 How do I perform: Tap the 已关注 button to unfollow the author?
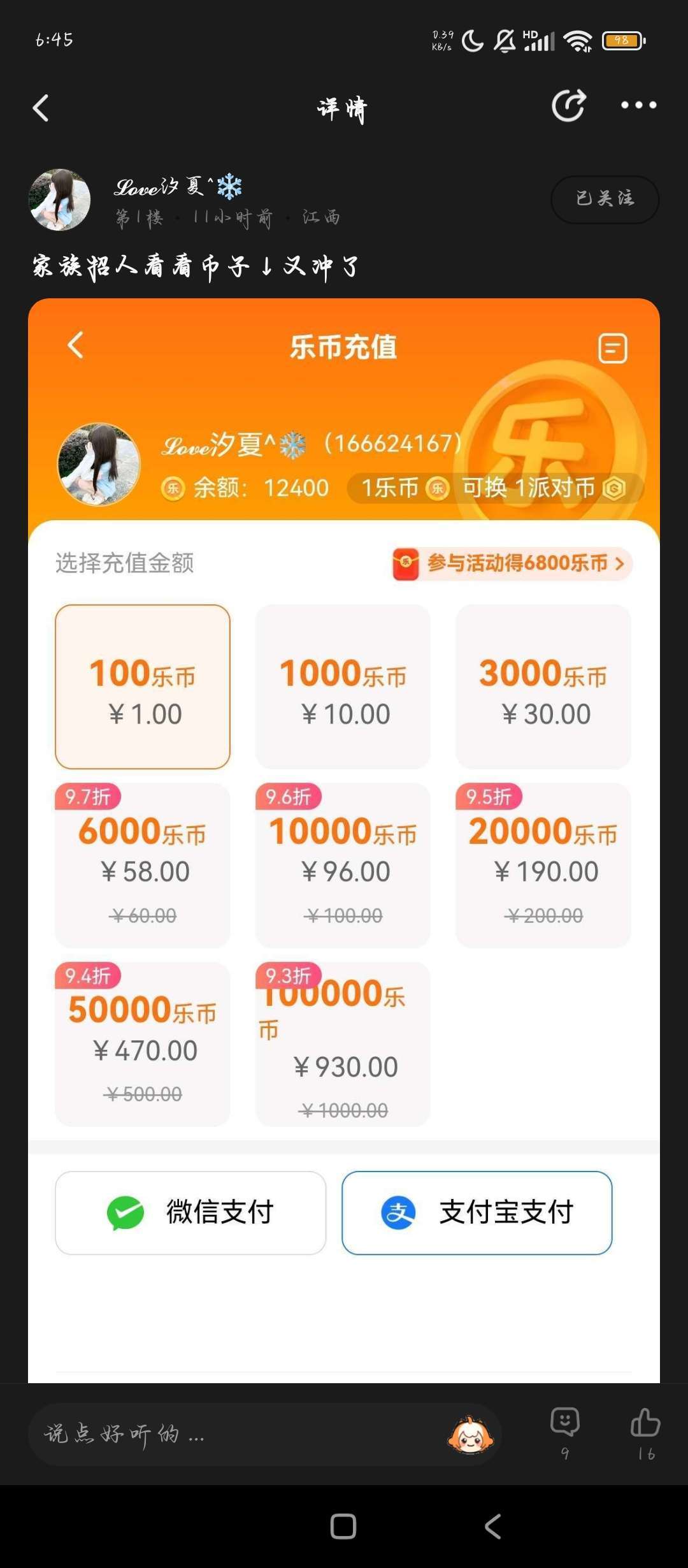604,200
